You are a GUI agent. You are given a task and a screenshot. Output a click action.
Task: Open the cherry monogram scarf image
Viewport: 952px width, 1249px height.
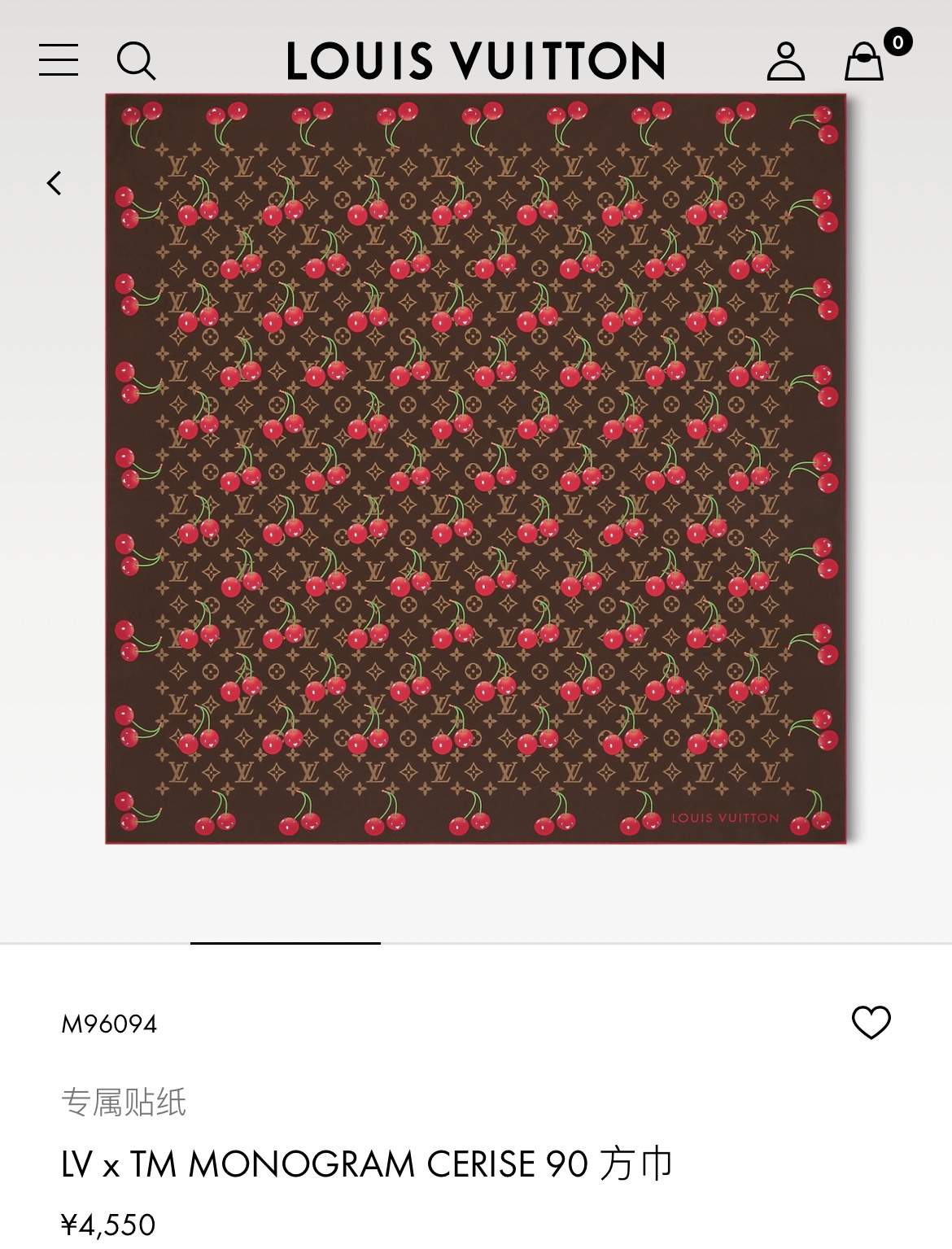pos(476,469)
